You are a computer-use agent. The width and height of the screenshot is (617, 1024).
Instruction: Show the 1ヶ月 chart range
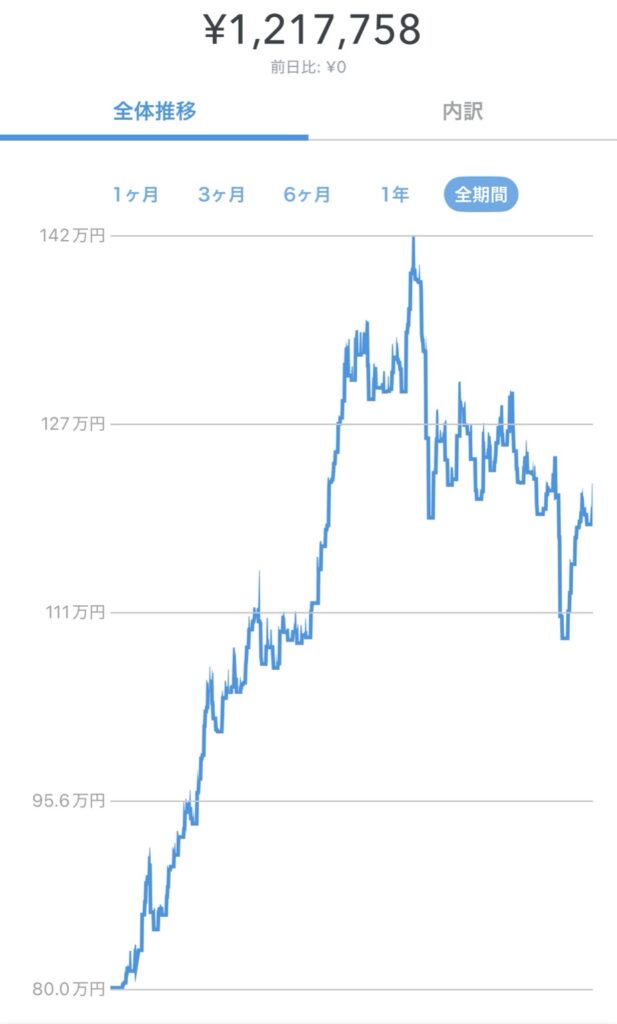coord(135,195)
